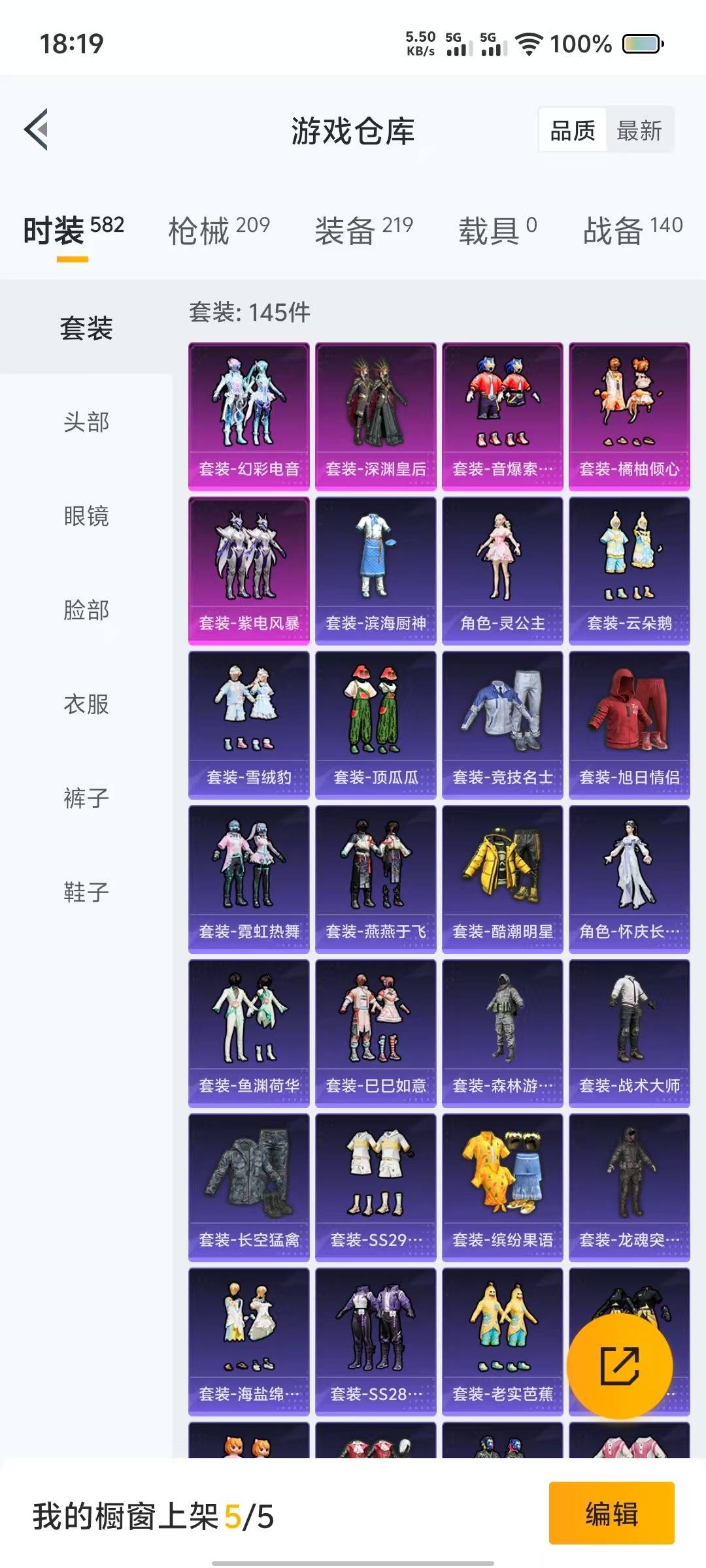Choose the 眼镜 category
The image size is (706, 1568).
coord(86,516)
